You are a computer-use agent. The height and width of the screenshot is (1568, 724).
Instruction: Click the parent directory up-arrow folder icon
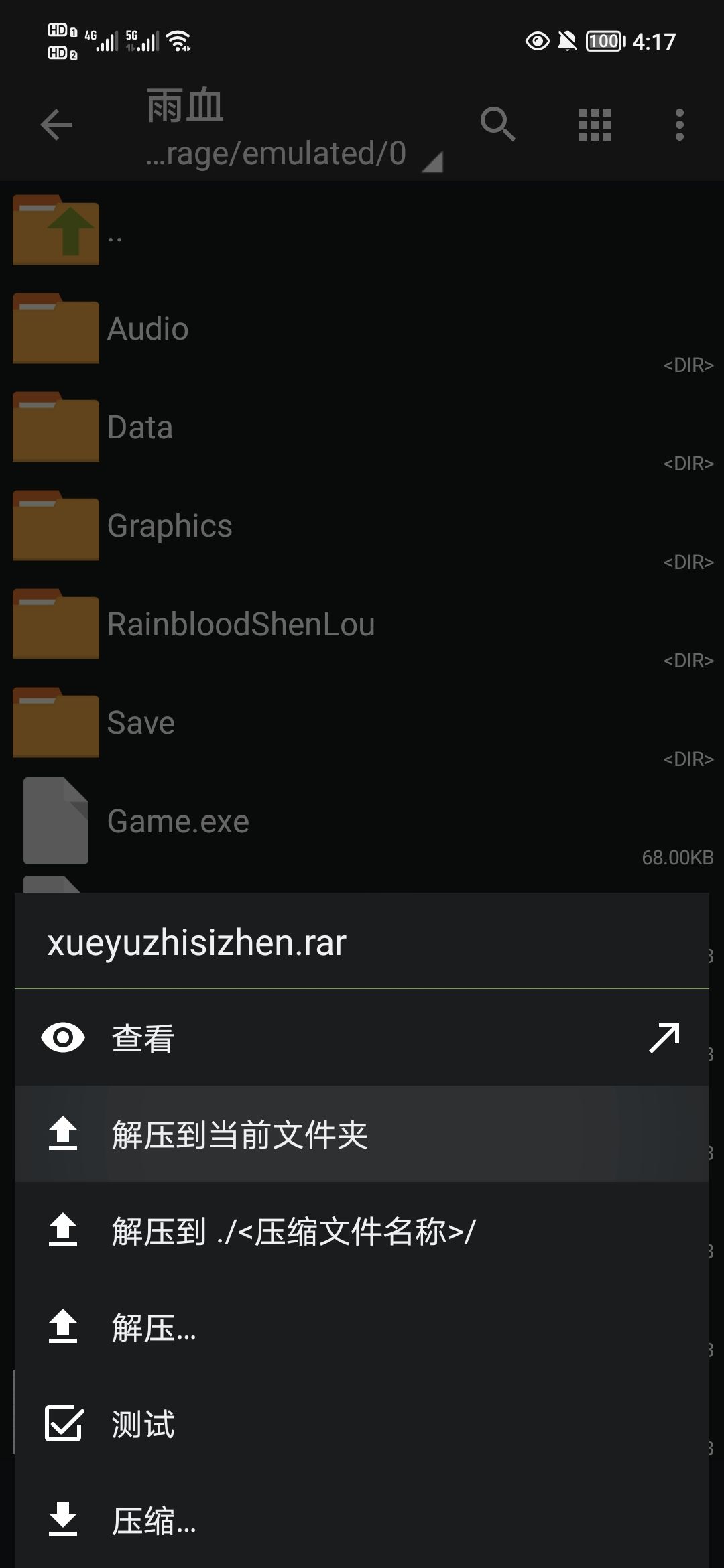coord(56,231)
